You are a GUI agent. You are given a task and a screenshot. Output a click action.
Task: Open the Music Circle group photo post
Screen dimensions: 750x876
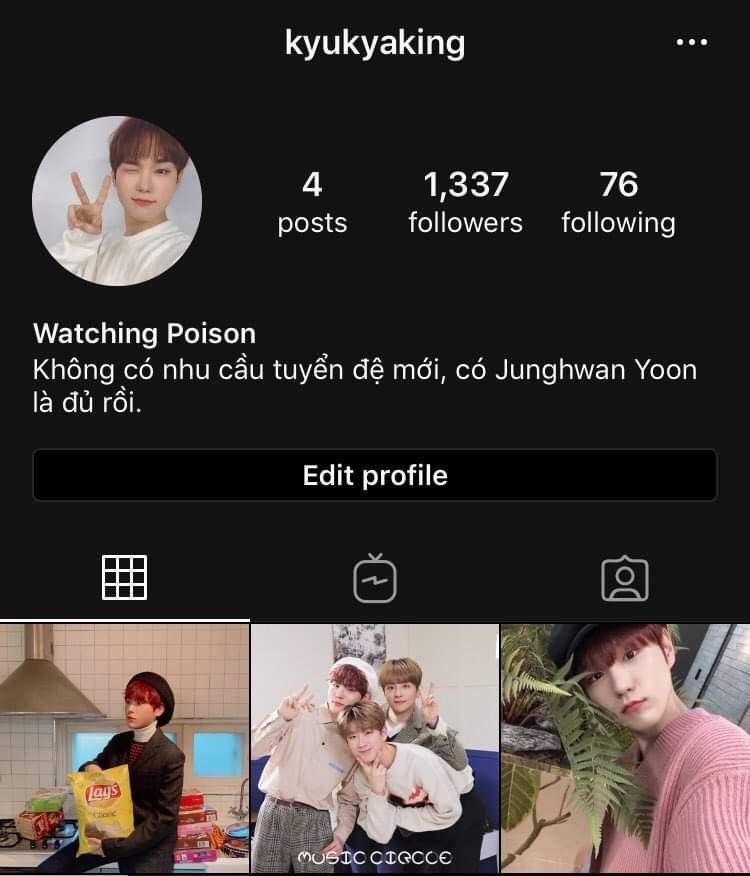tap(375, 749)
